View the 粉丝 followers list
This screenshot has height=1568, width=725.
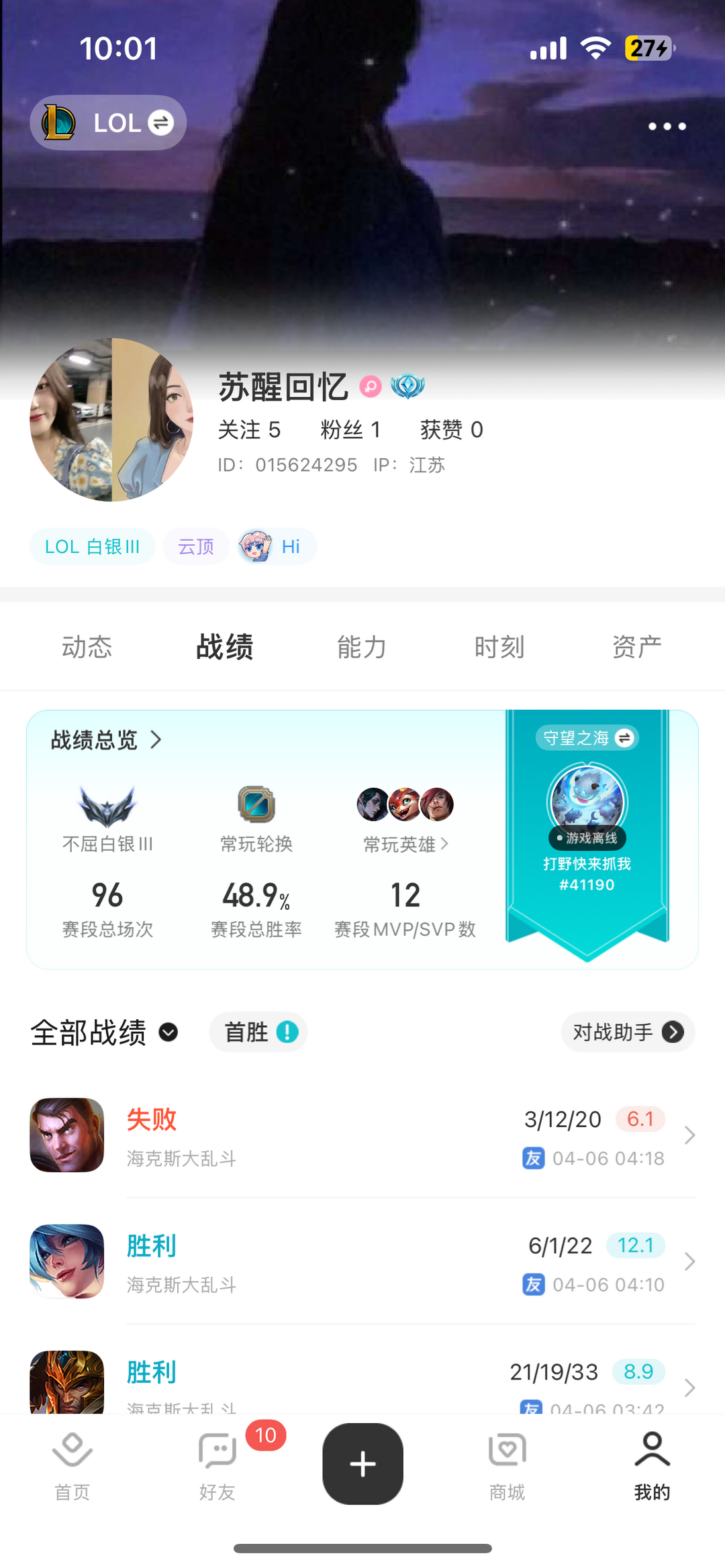coord(352,429)
